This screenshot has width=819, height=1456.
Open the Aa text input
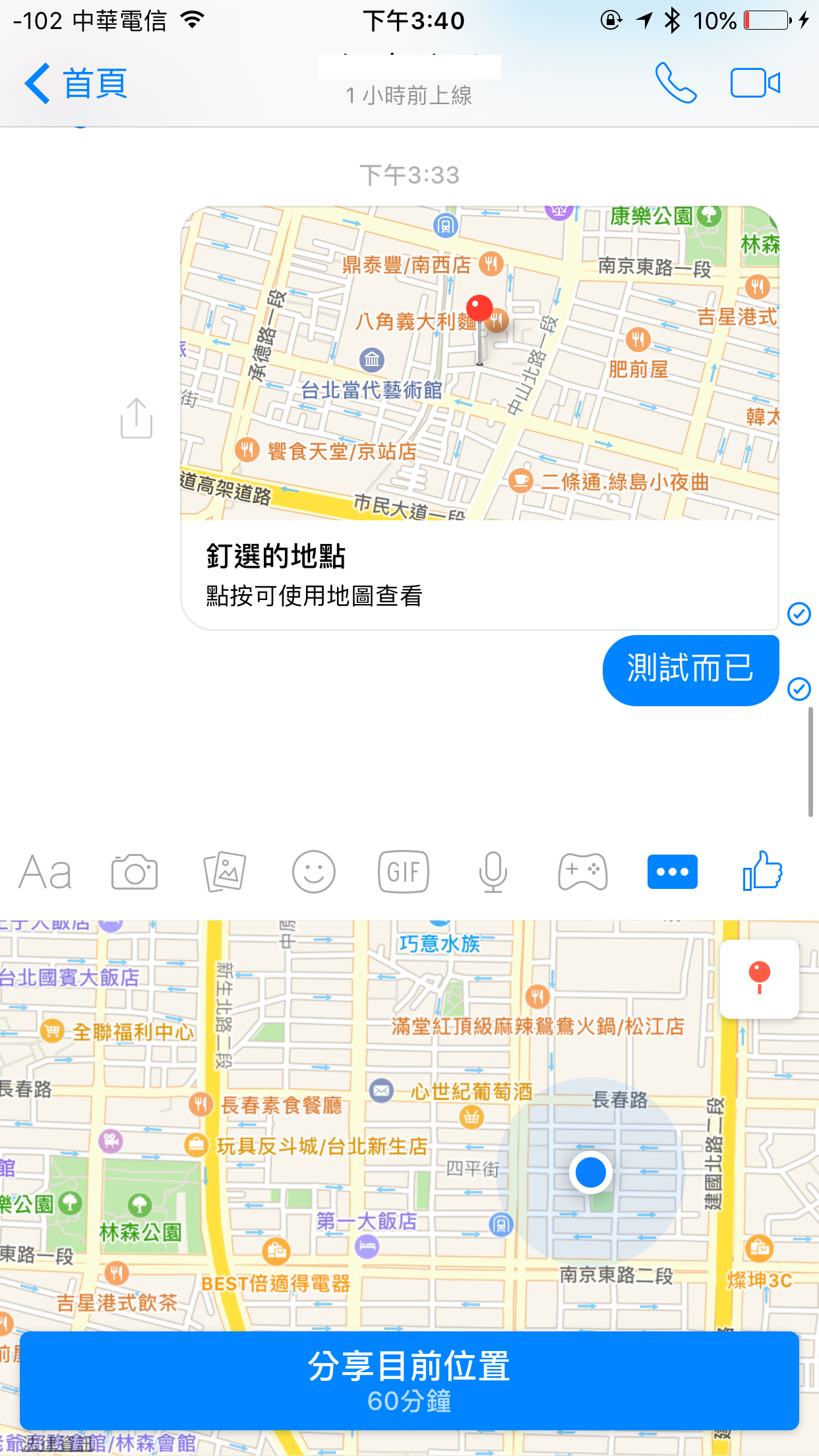45,872
